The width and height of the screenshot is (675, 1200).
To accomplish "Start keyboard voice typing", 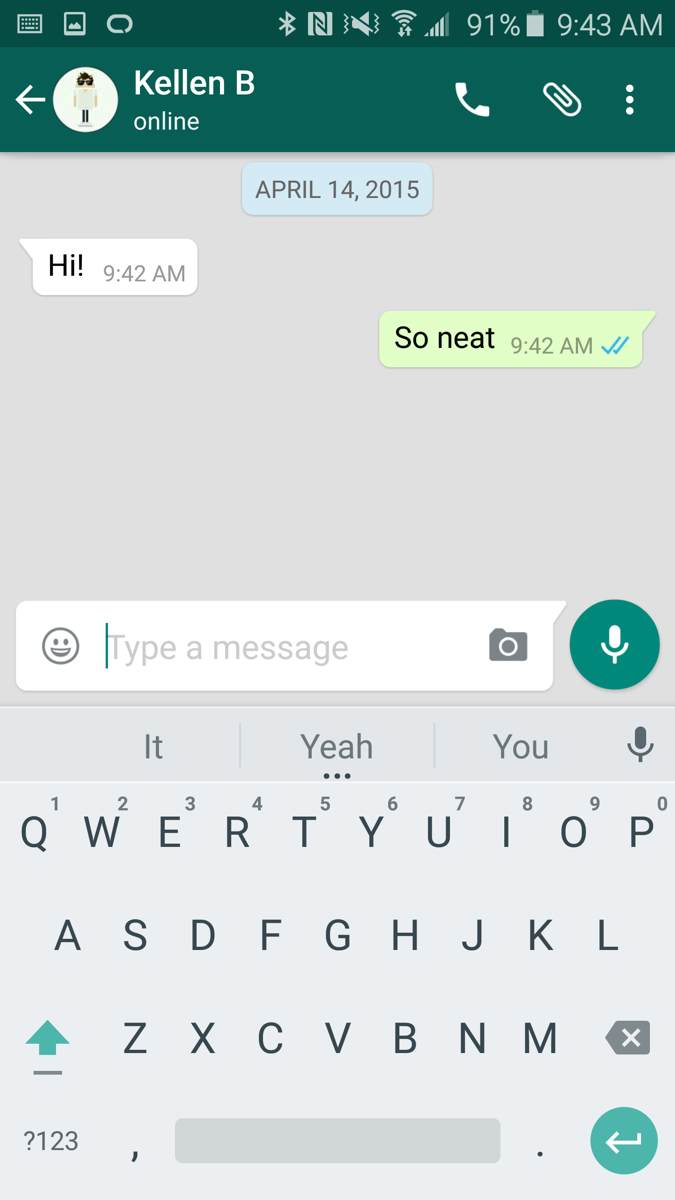I will (640, 745).
